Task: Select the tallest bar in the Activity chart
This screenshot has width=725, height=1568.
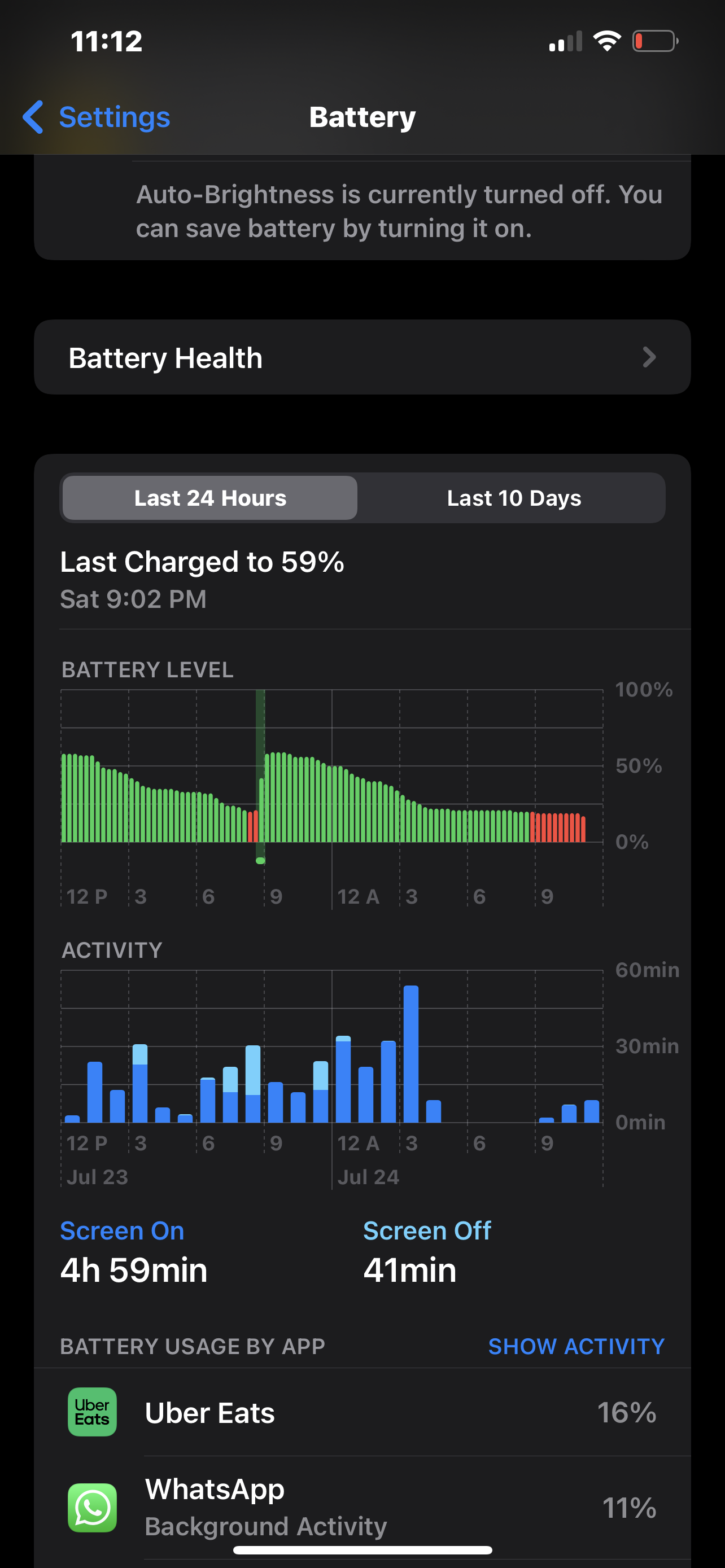Action: coord(411,1053)
